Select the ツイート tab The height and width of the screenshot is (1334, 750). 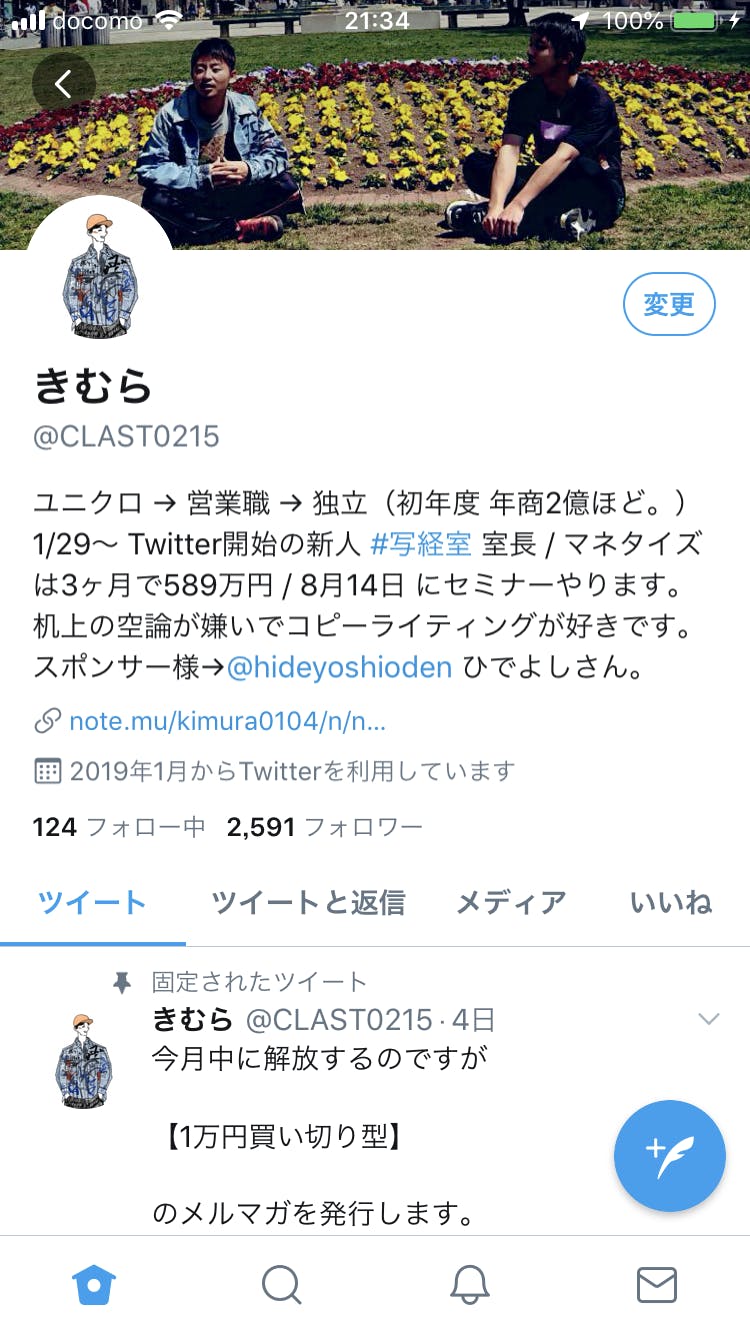[x=92, y=902]
